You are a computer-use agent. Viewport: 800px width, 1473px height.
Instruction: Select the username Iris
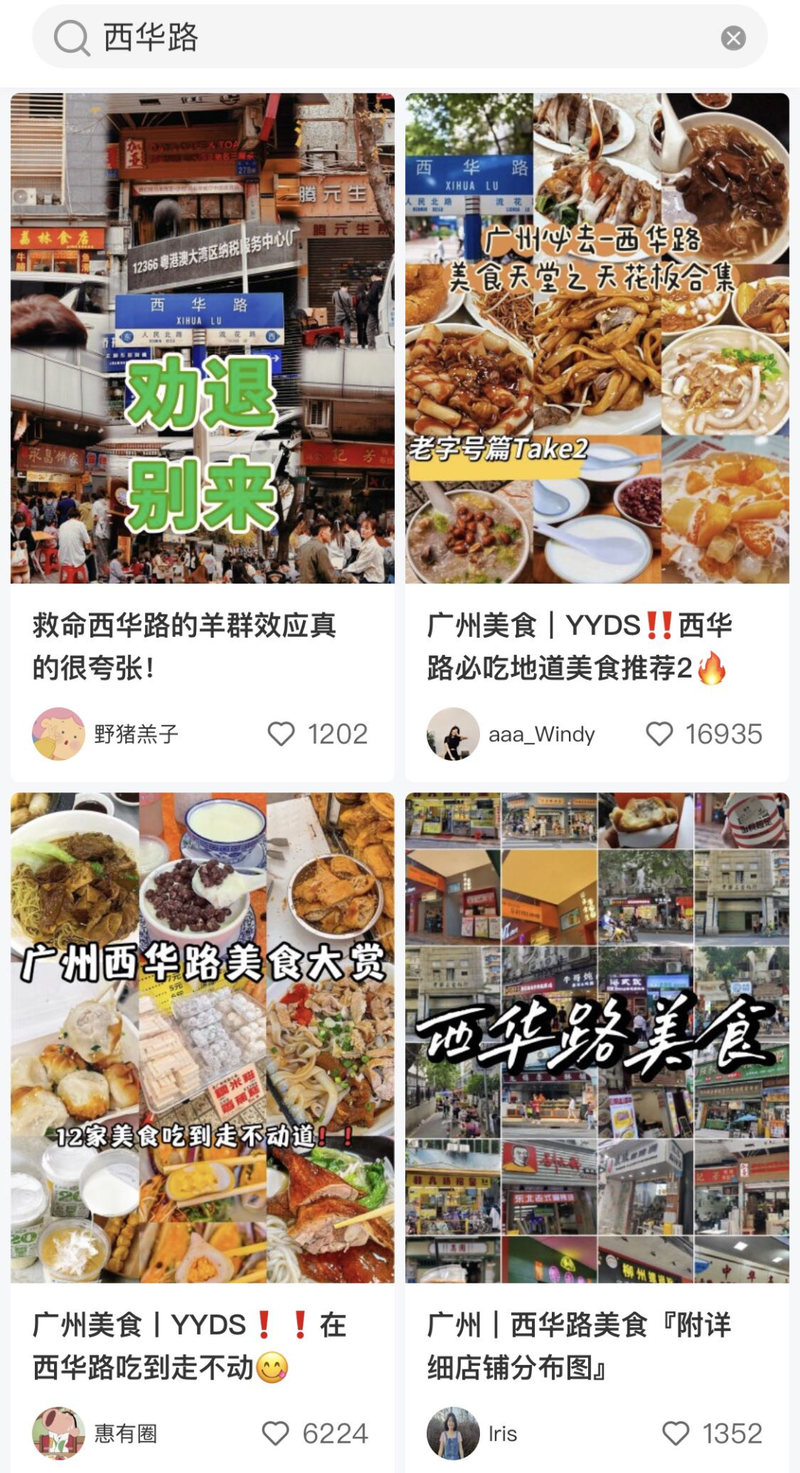502,1433
